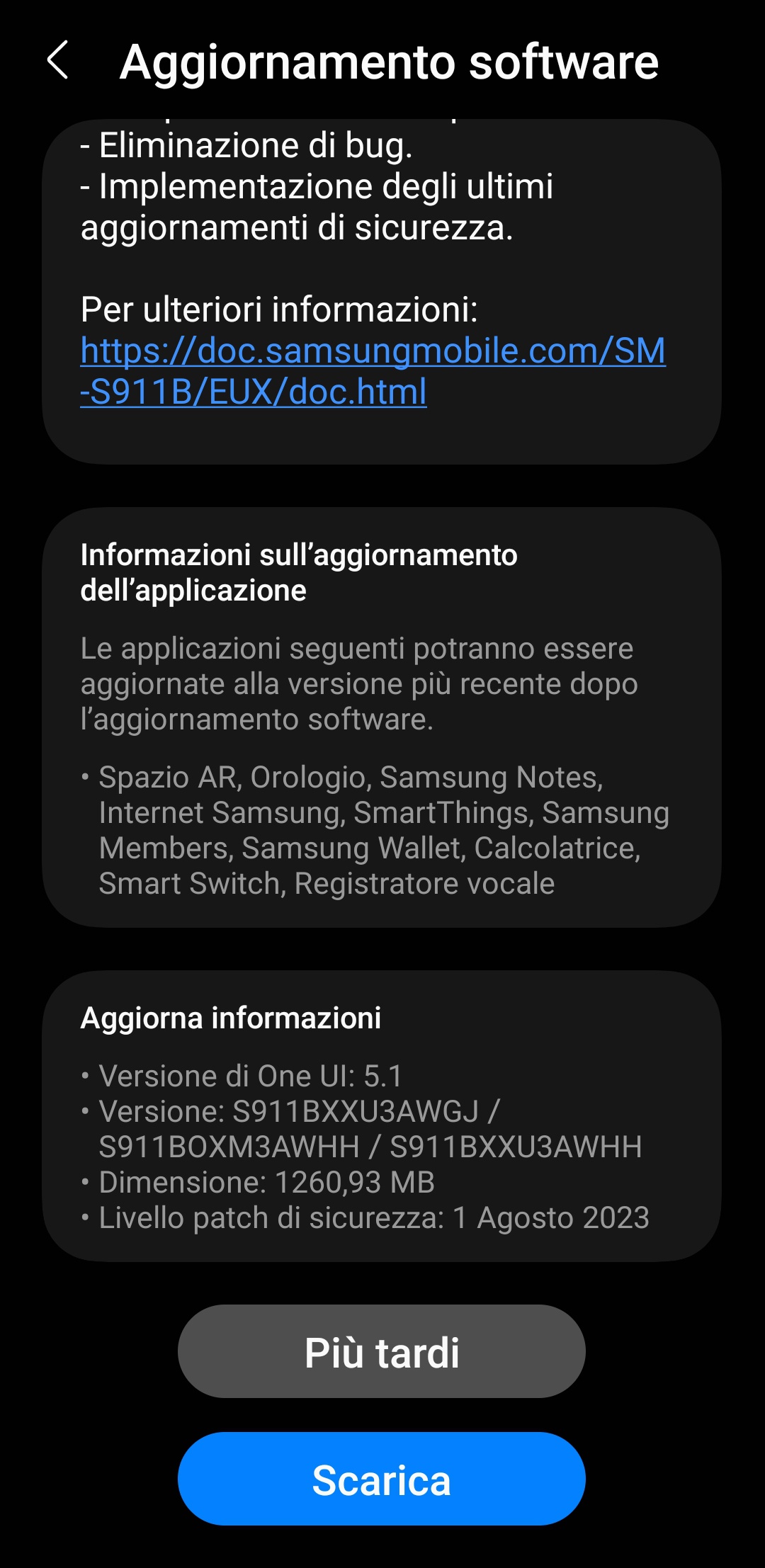Go back from Aggiornamento software
Viewport: 765px width, 1568px height.
[x=58, y=60]
